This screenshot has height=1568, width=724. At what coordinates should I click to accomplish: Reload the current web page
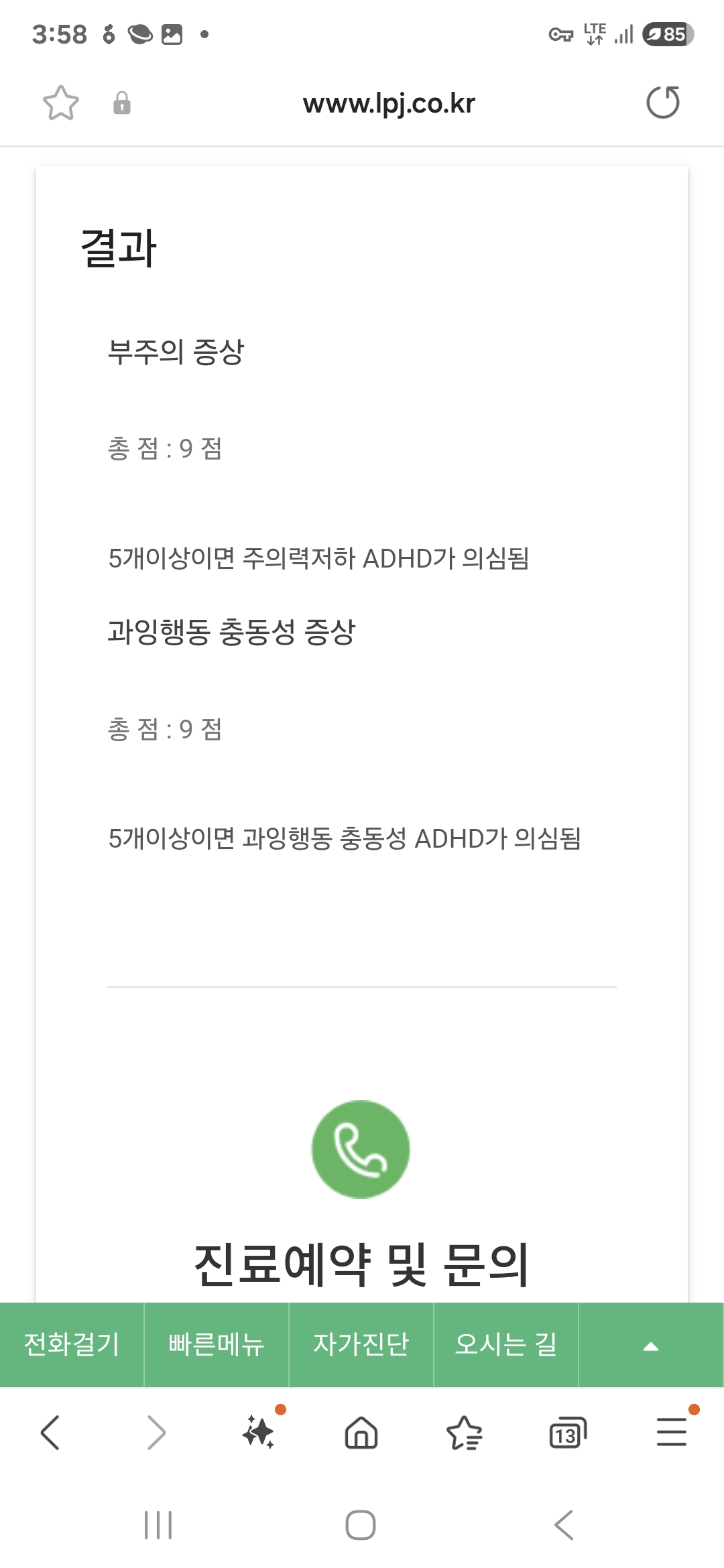[662, 103]
